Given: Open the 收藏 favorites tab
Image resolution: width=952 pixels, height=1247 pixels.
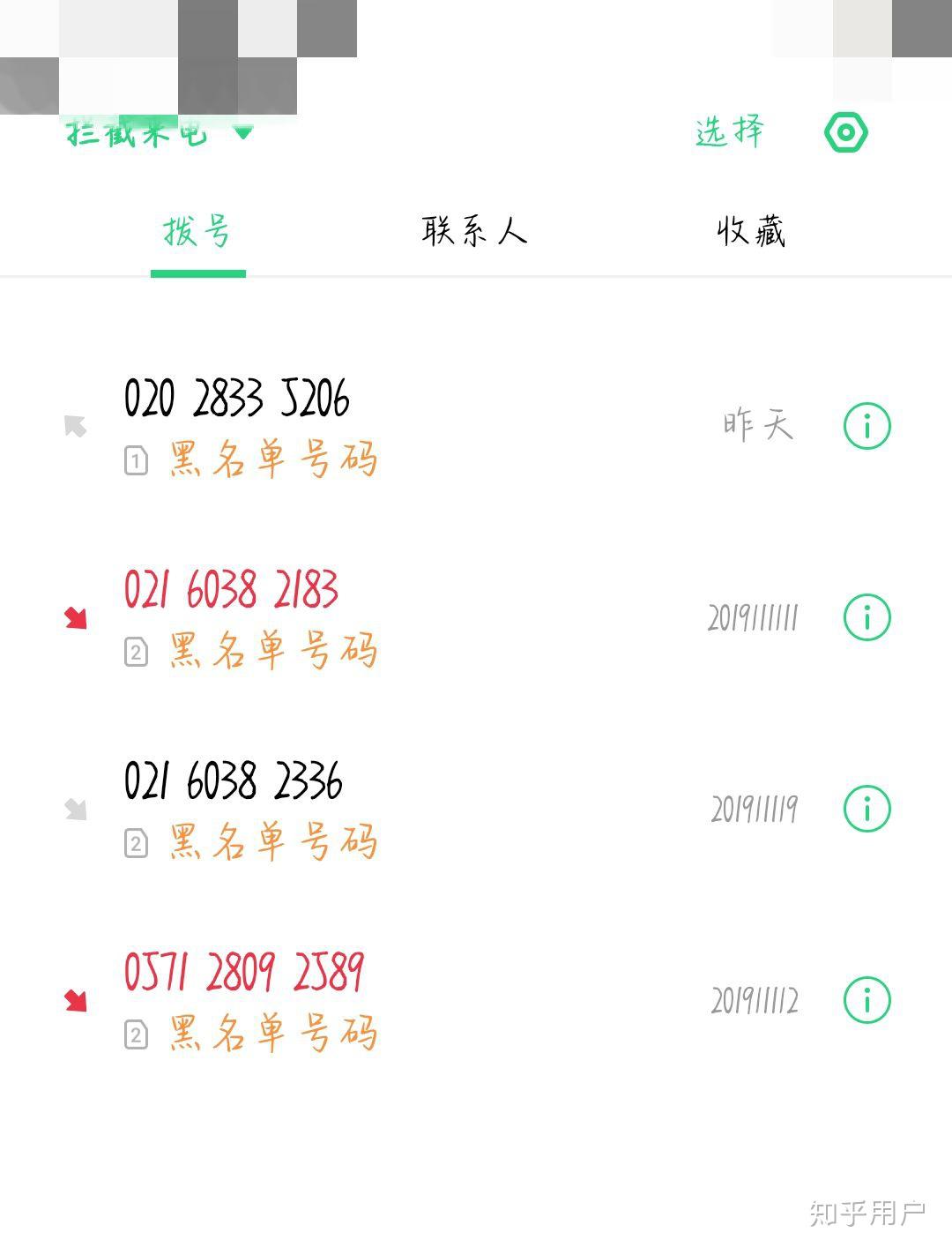Looking at the screenshot, I should point(754,232).
